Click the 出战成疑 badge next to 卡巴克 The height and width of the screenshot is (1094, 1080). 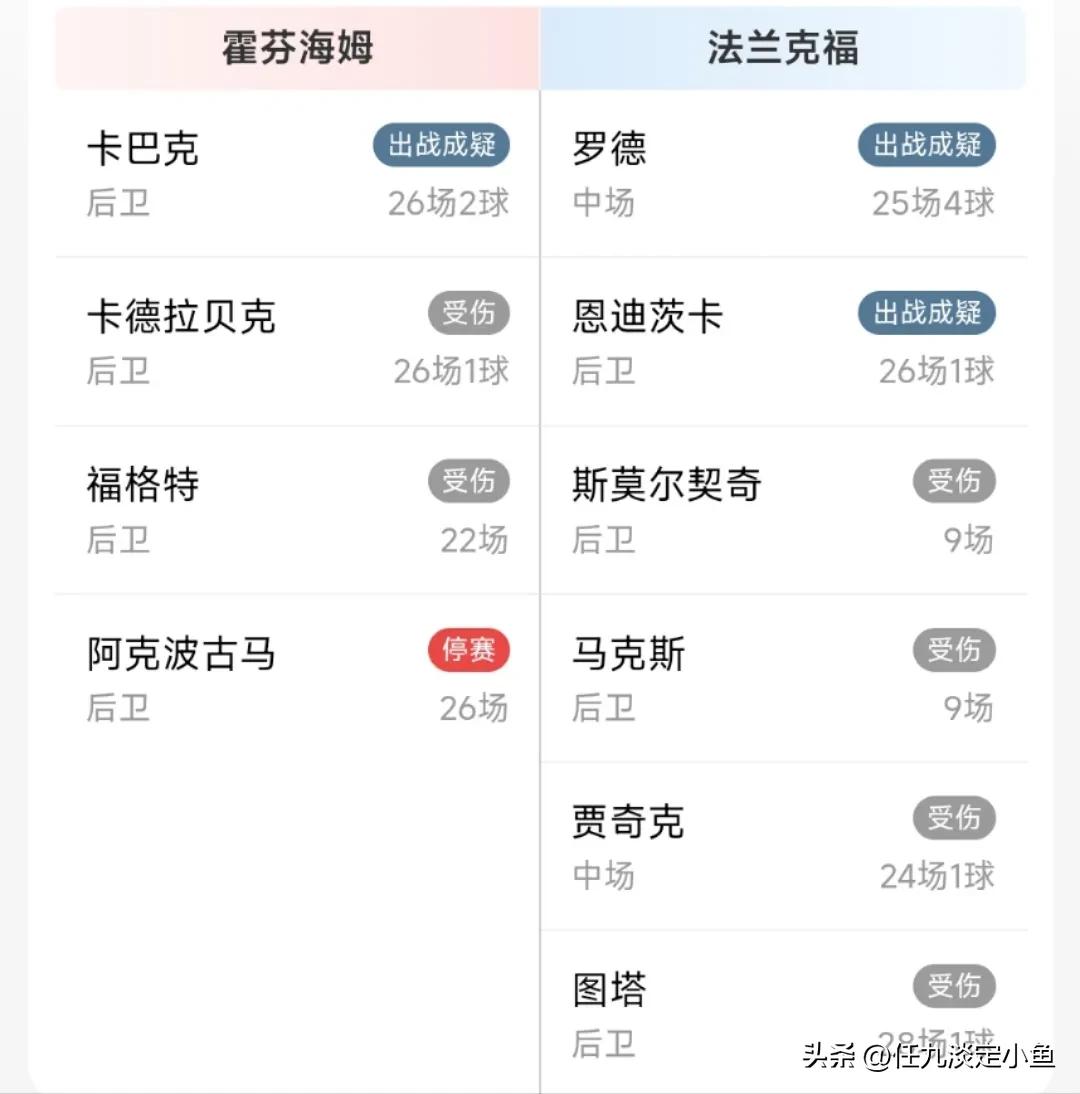pyautogui.click(x=441, y=145)
